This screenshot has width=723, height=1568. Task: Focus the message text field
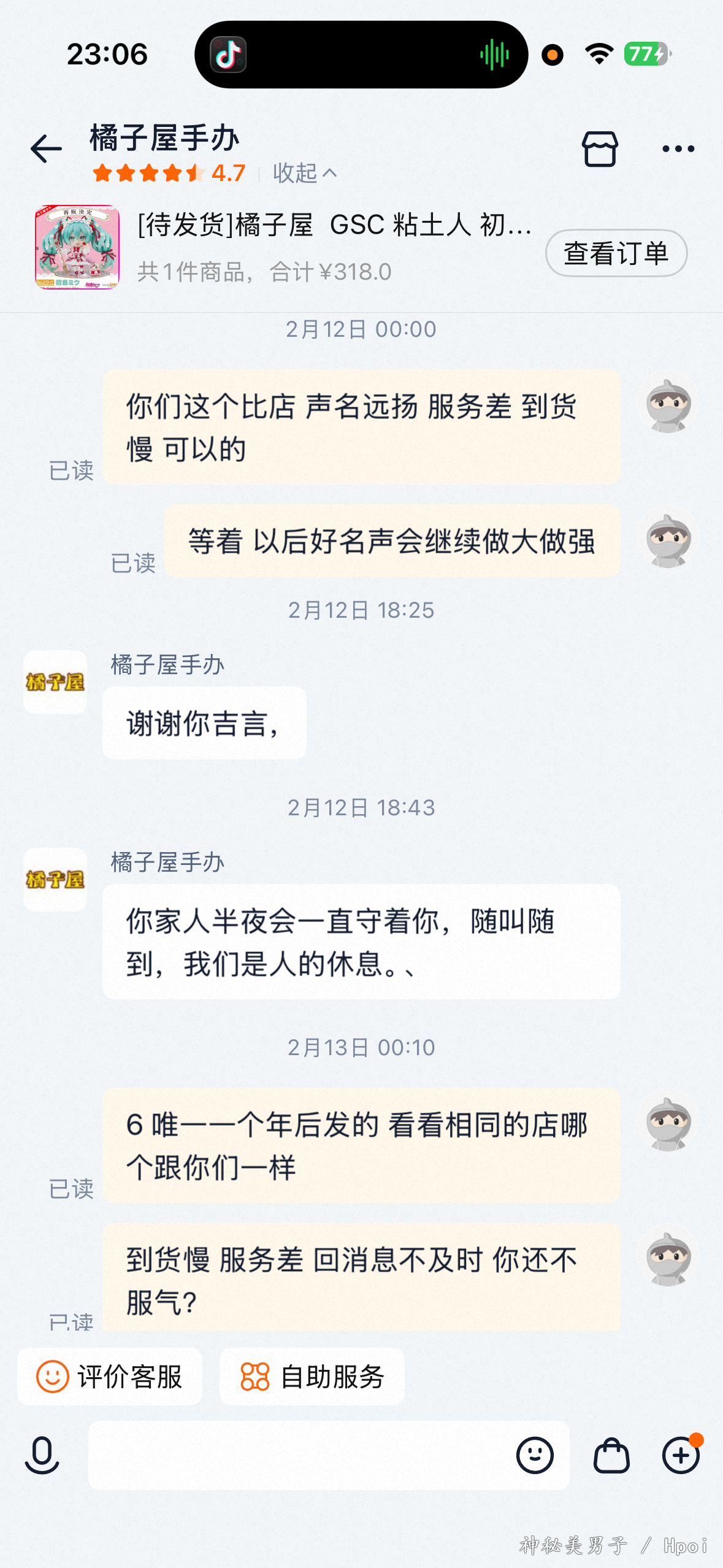(x=300, y=1455)
